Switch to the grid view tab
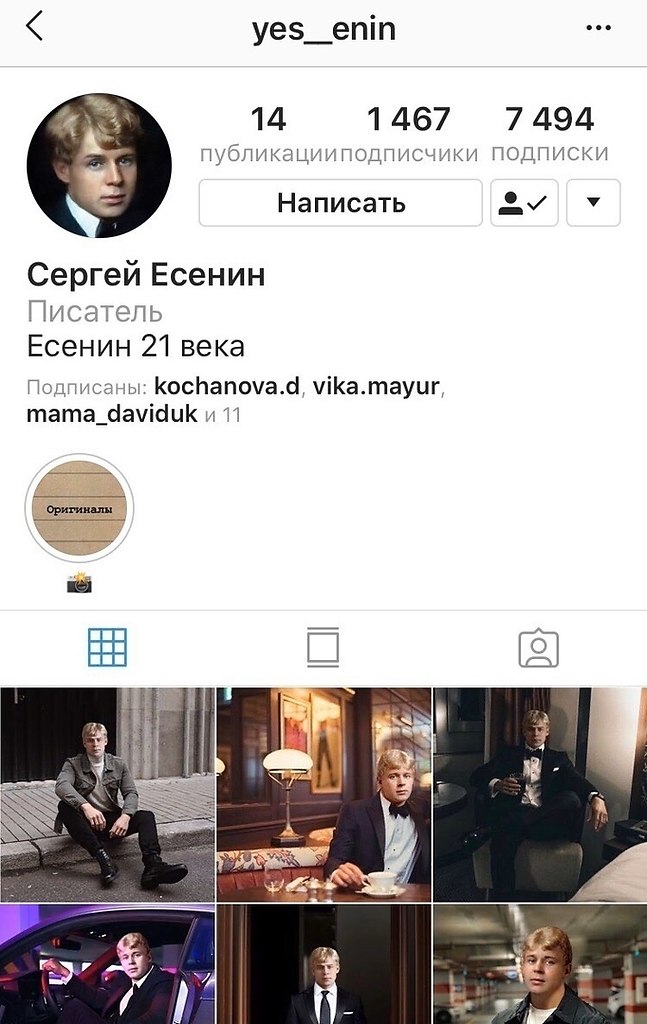Viewport: 647px width, 1024px height. coord(107,647)
